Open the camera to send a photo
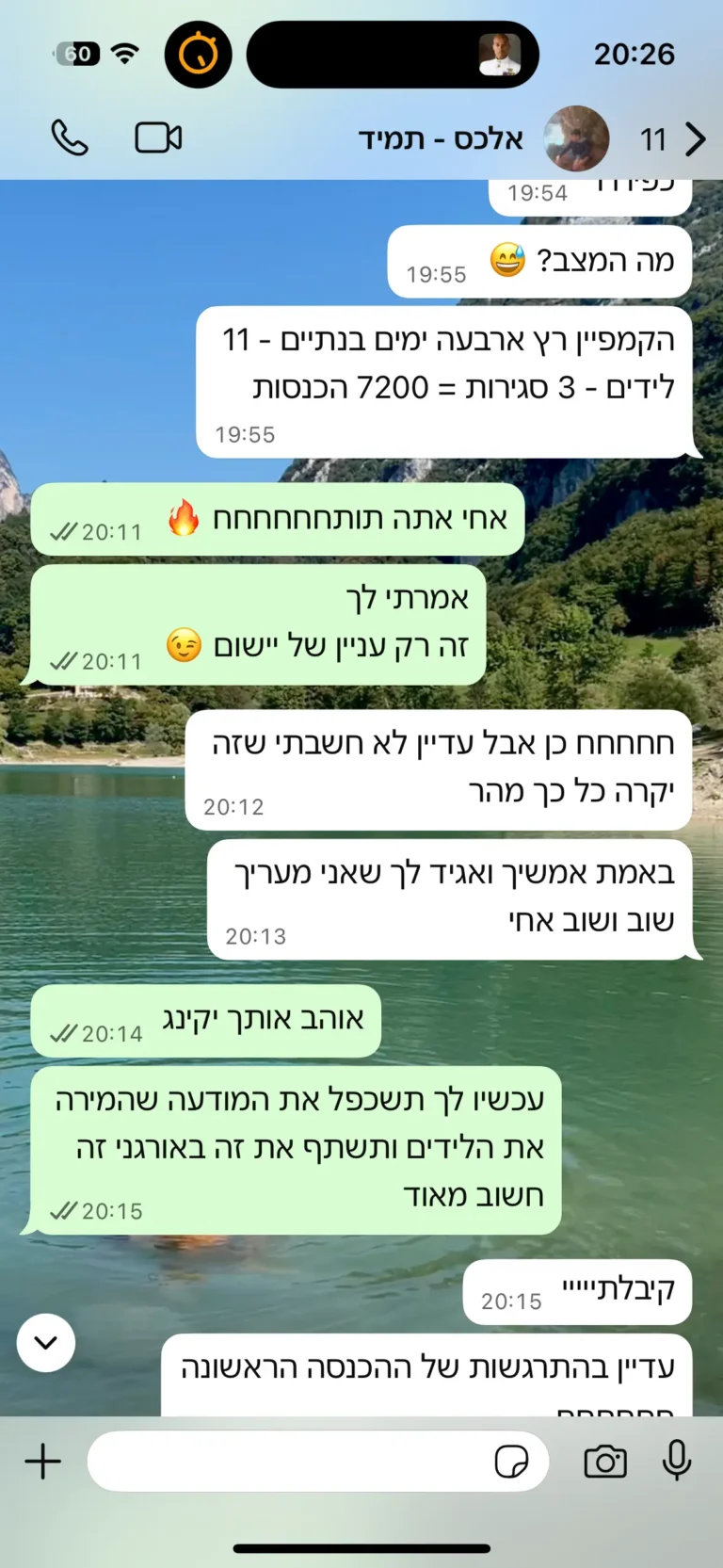The width and height of the screenshot is (723, 1568). [x=605, y=1462]
